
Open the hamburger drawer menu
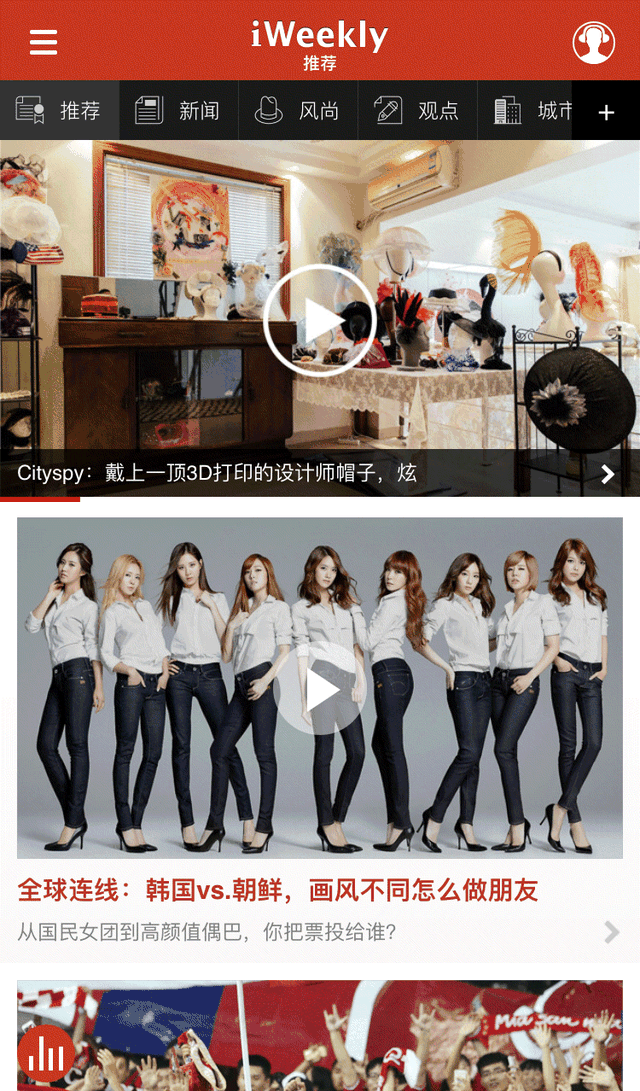pos(43,42)
